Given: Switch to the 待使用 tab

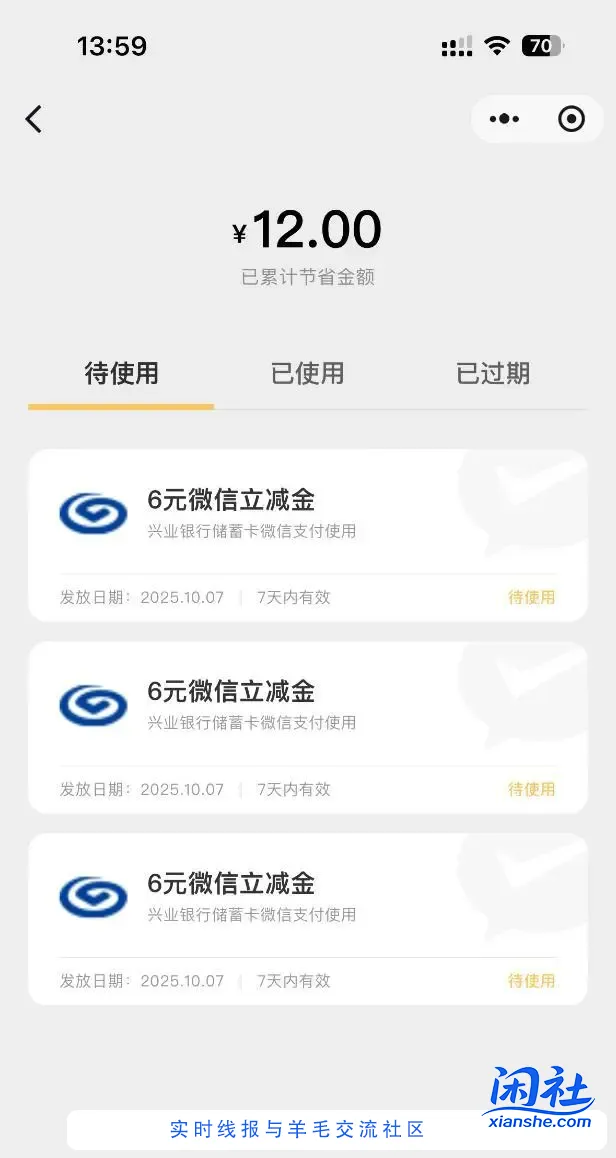Looking at the screenshot, I should coord(121,374).
